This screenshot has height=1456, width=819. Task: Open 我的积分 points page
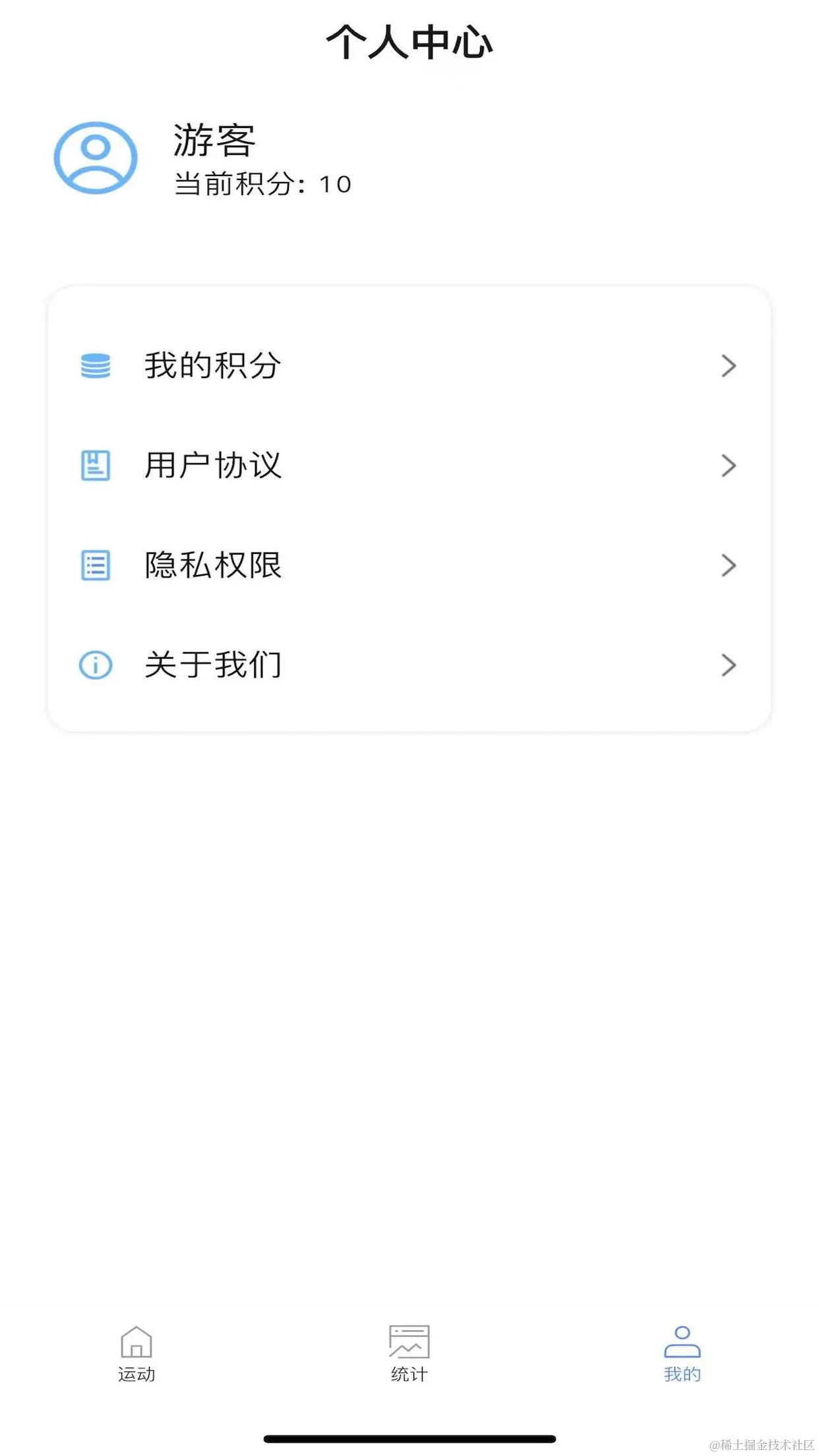tap(409, 366)
